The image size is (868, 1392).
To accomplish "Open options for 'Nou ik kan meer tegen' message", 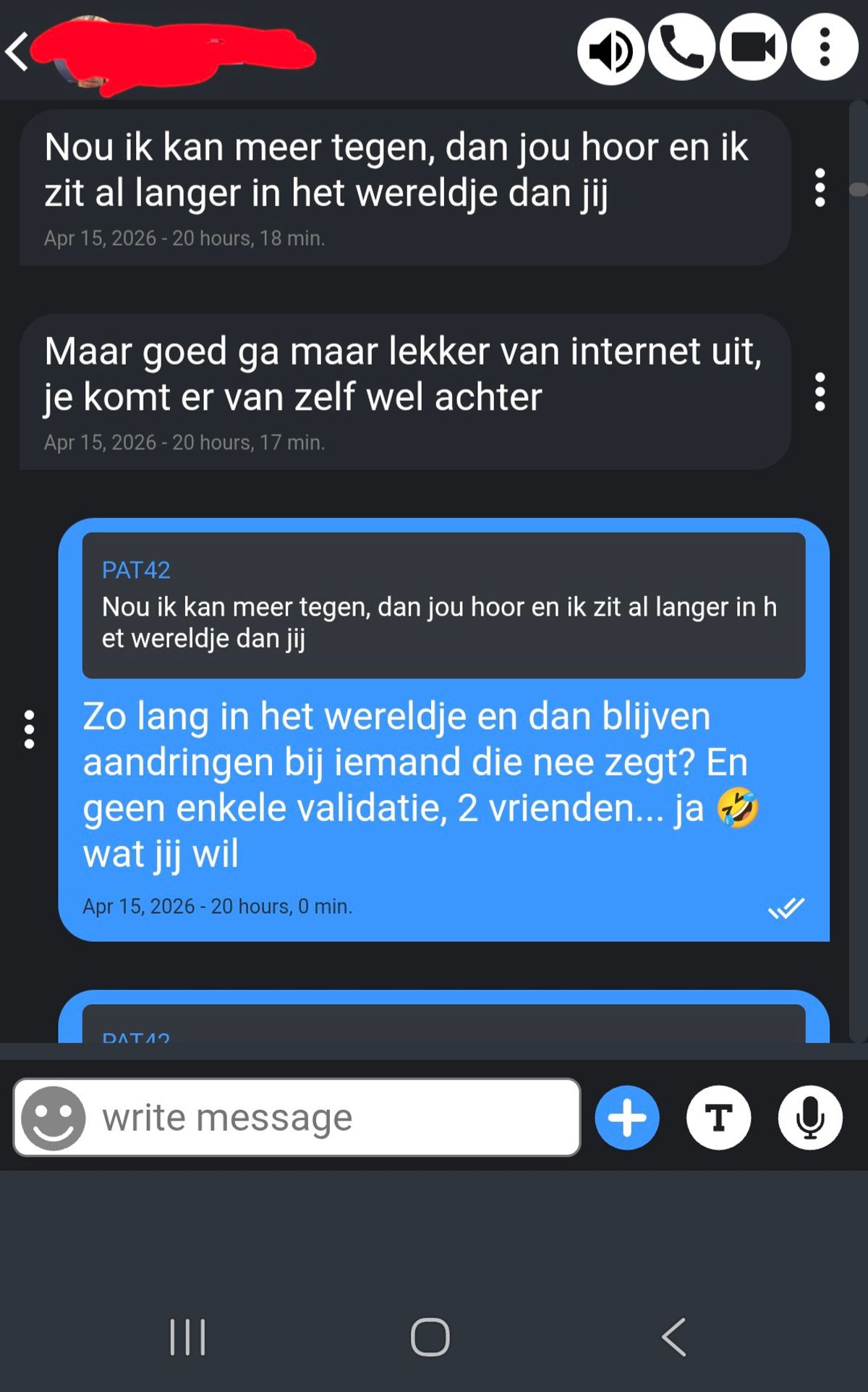I will [x=820, y=188].
